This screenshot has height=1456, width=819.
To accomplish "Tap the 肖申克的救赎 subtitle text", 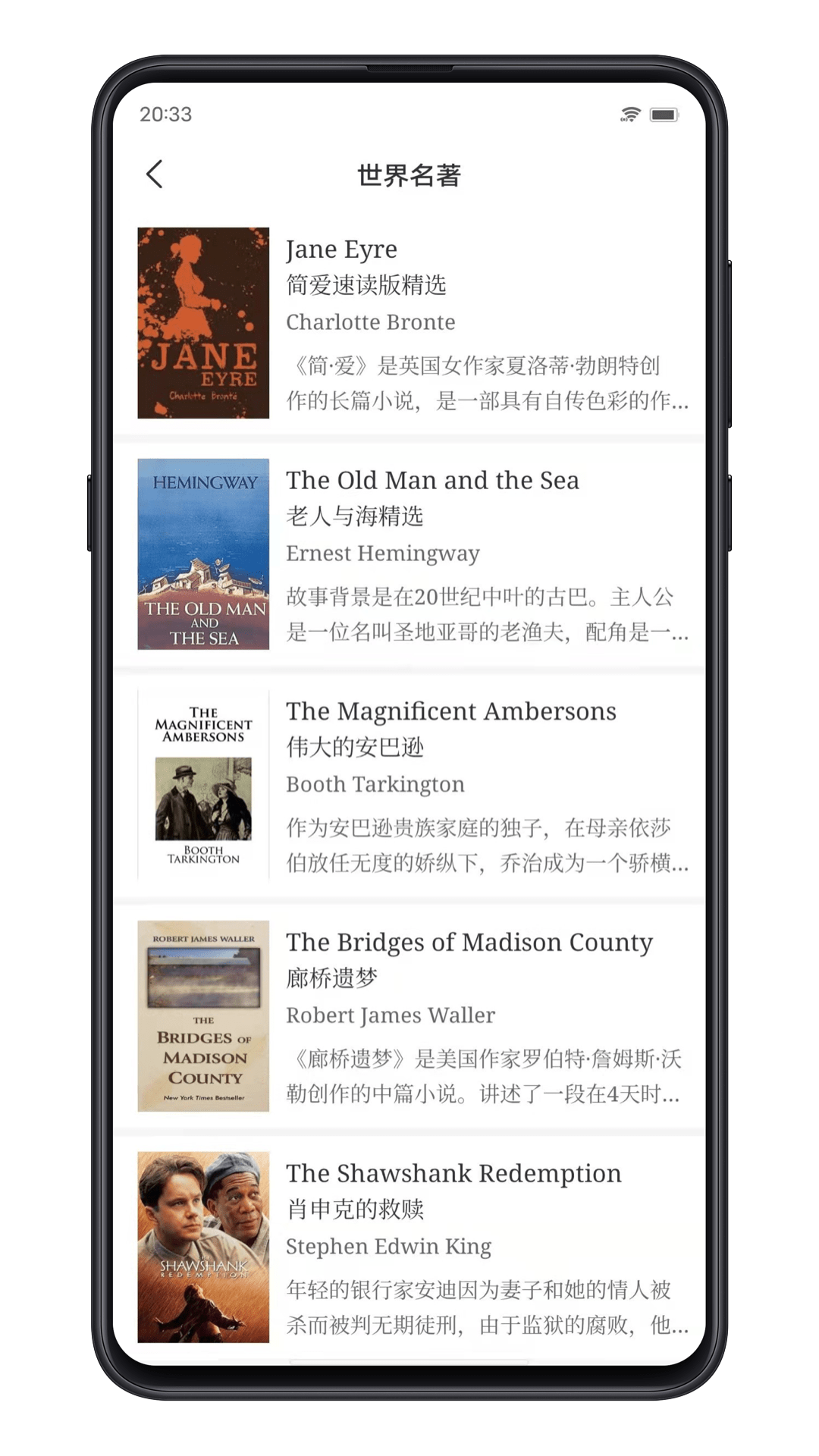I will pyautogui.click(x=356, y=1210).
